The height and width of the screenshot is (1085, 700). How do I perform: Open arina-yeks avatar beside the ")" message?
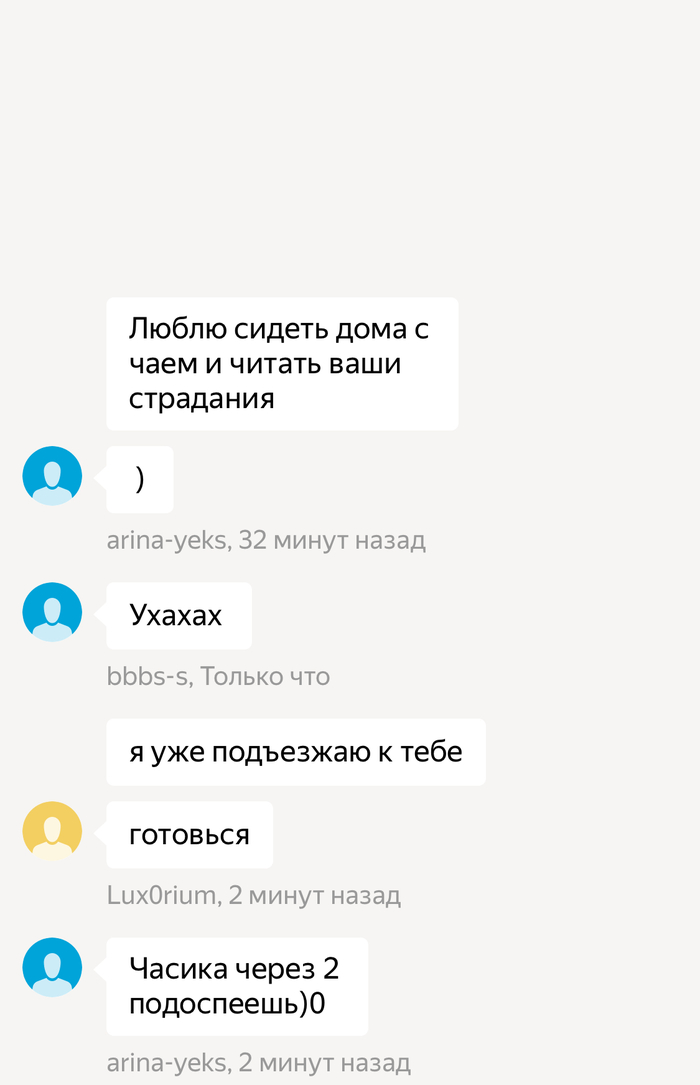tap(52, 476)
